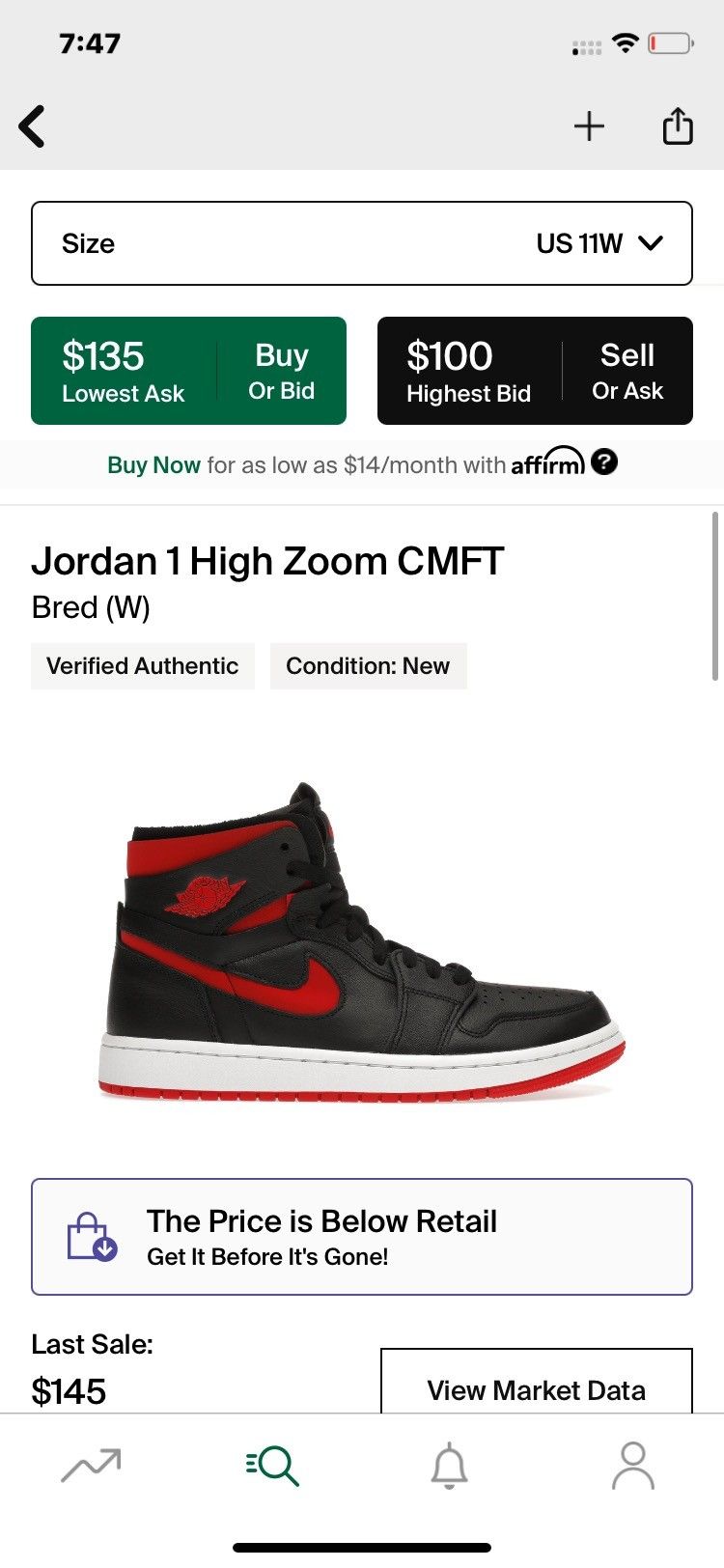The image size is (724, 1568).
Task: Tap the Price is Below Retail banner
Action: coord(362,1236)
